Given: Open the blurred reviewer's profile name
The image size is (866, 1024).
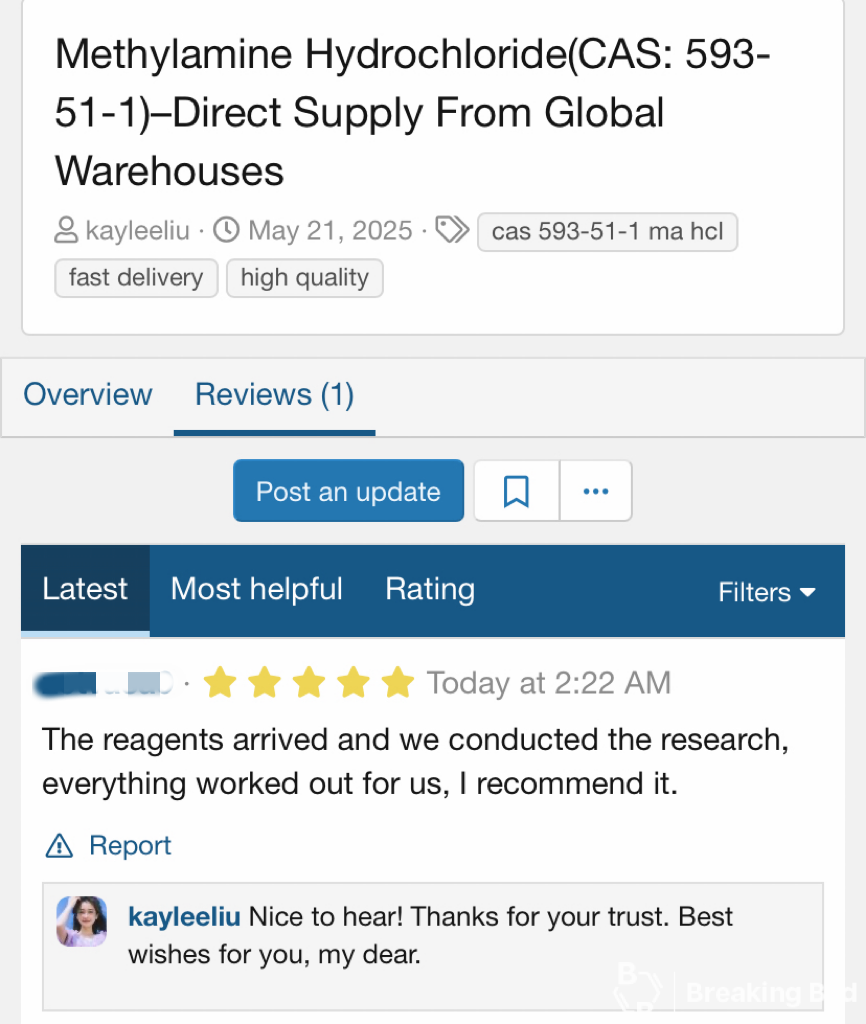Looking at the screenshot, I should click(x=105, y=684).
